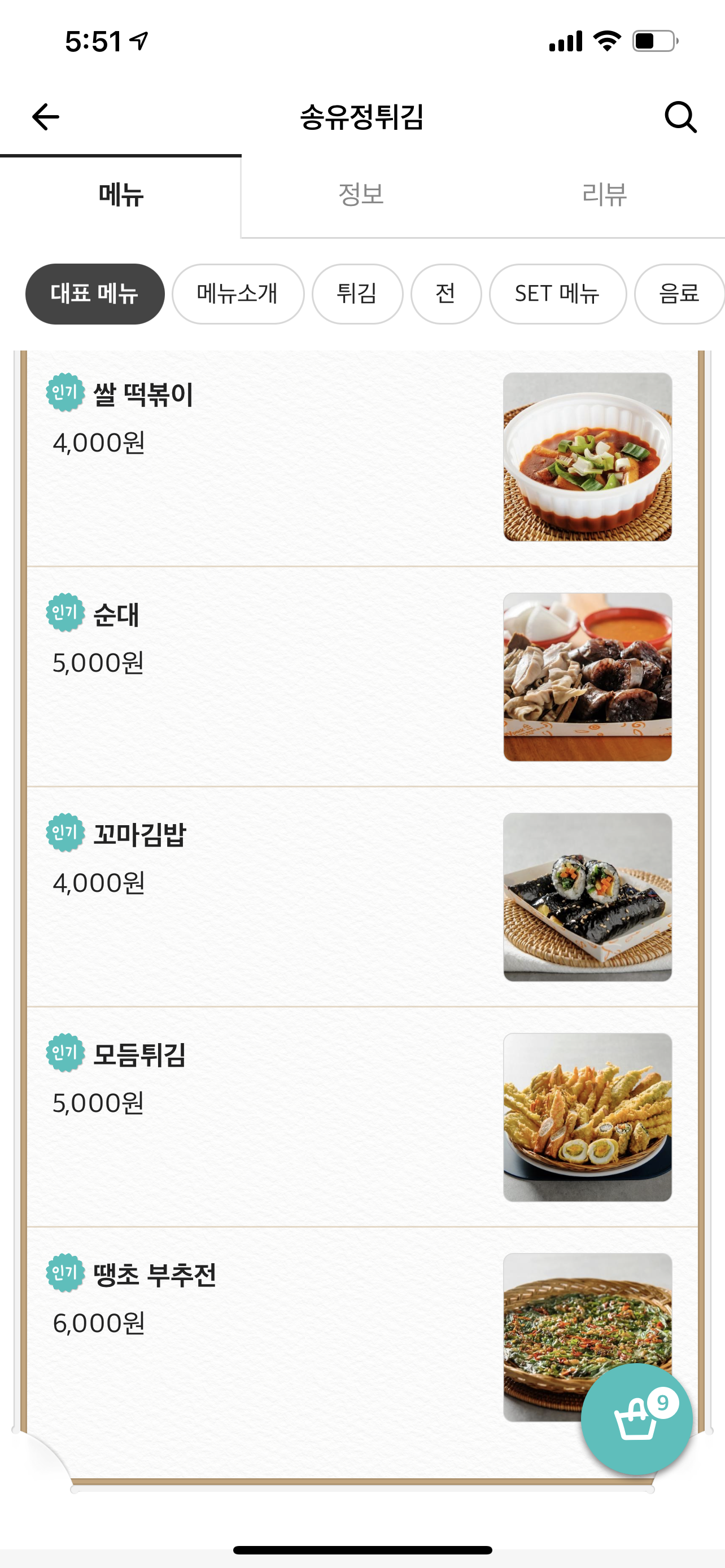
Task: Open the shopping basket with 9 items
Action: [x=636, y=1419]
